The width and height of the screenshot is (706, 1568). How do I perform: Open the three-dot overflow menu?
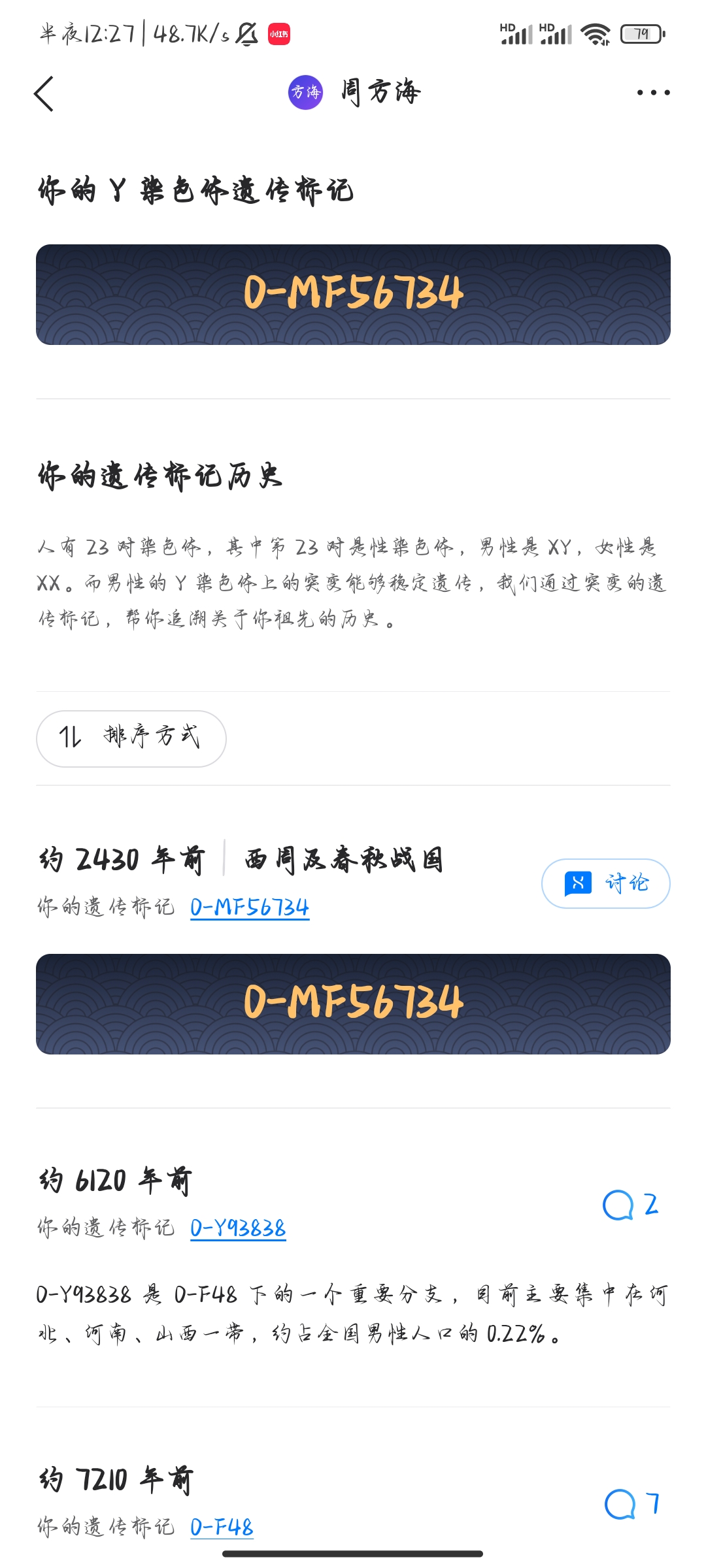point(653,93)
